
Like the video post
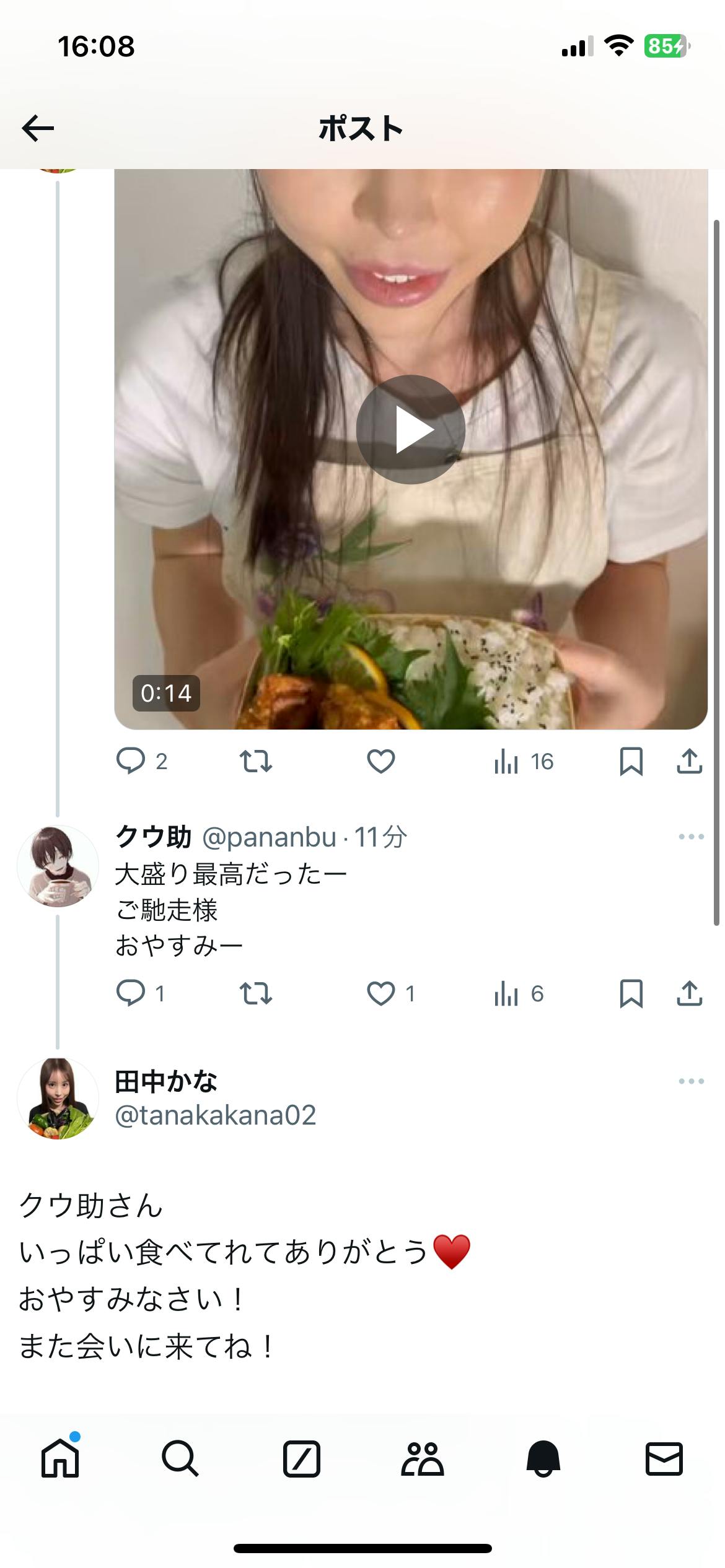pos(381,761)
